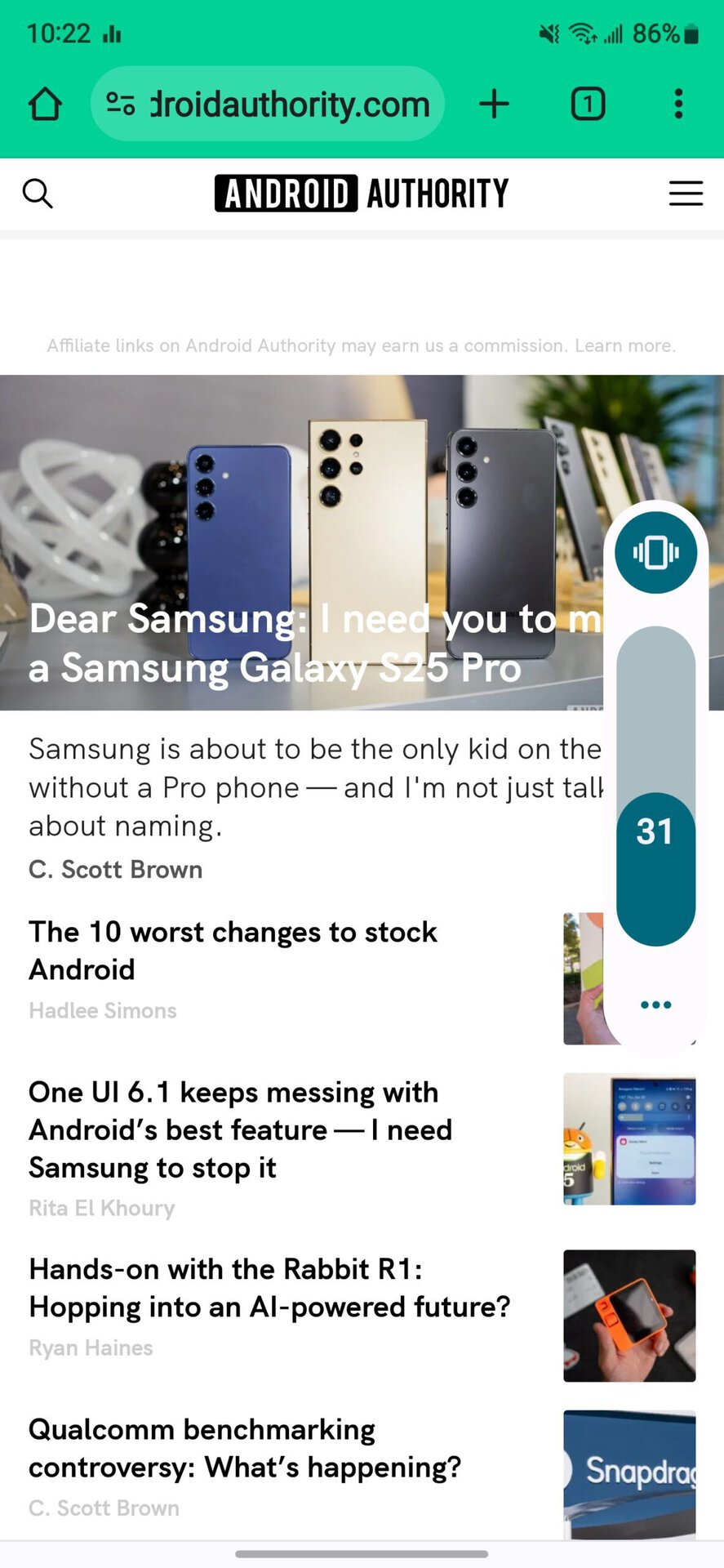Open the site hamburger menu

686,194
